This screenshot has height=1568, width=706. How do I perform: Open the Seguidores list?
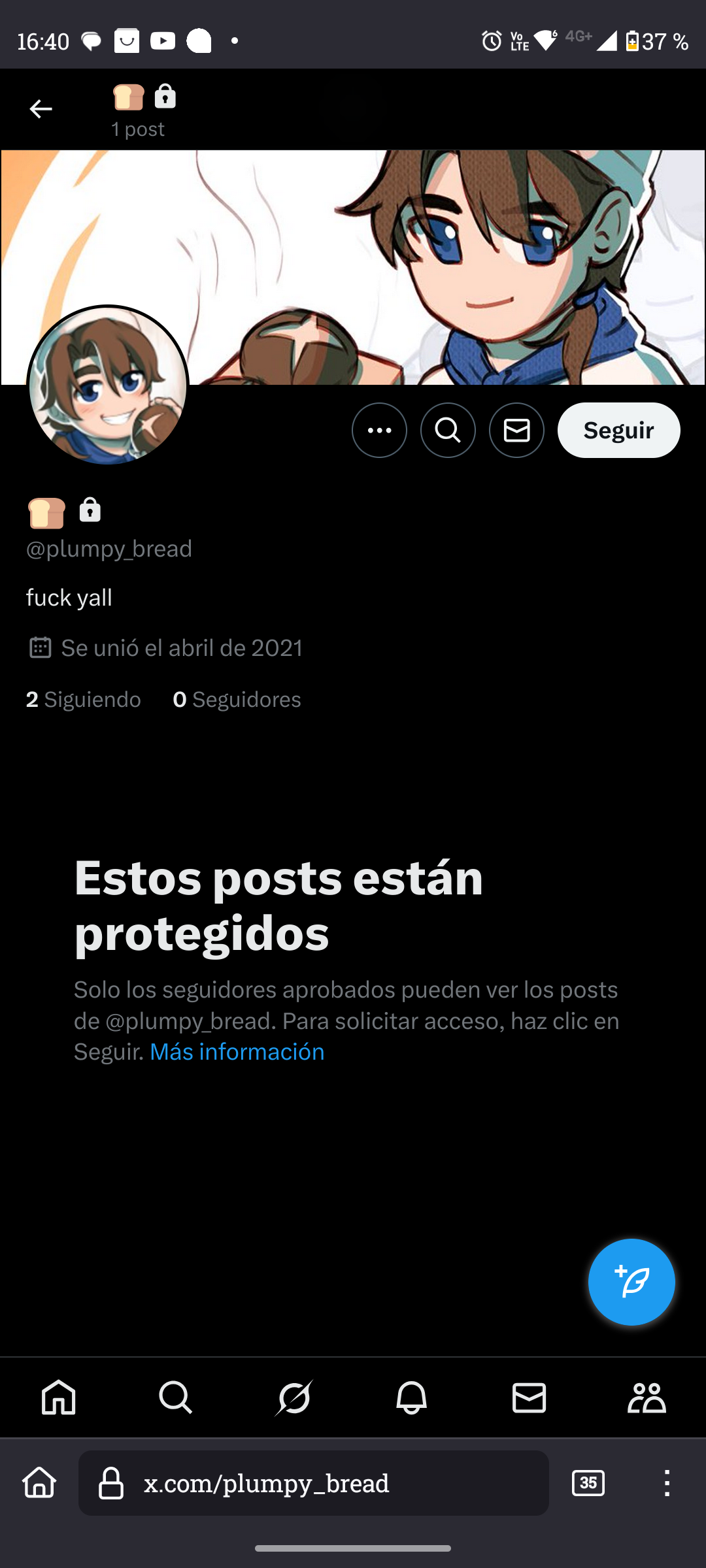[x=237, y=700]
